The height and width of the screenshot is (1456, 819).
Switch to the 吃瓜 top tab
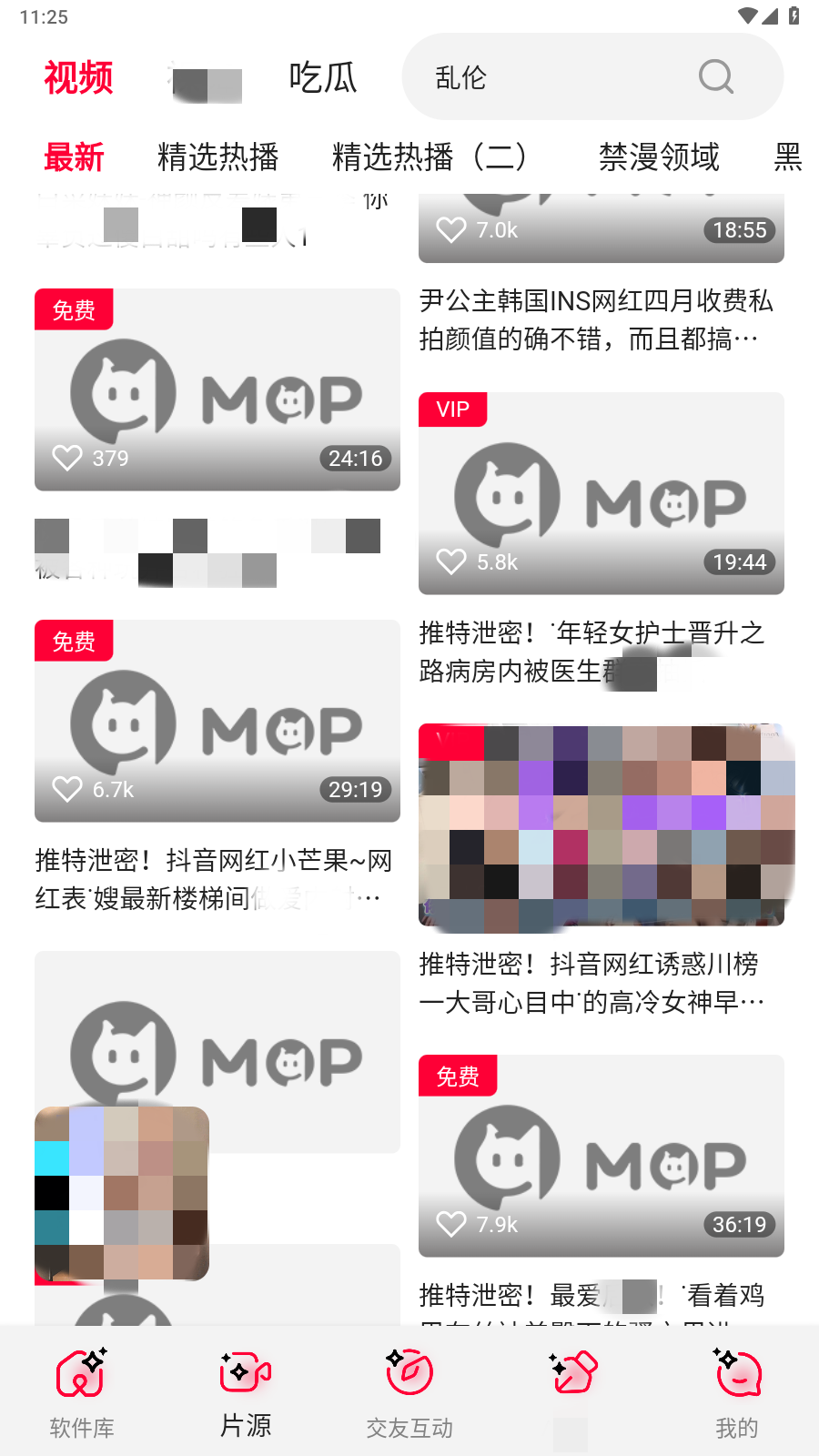(x=322, y=77)
